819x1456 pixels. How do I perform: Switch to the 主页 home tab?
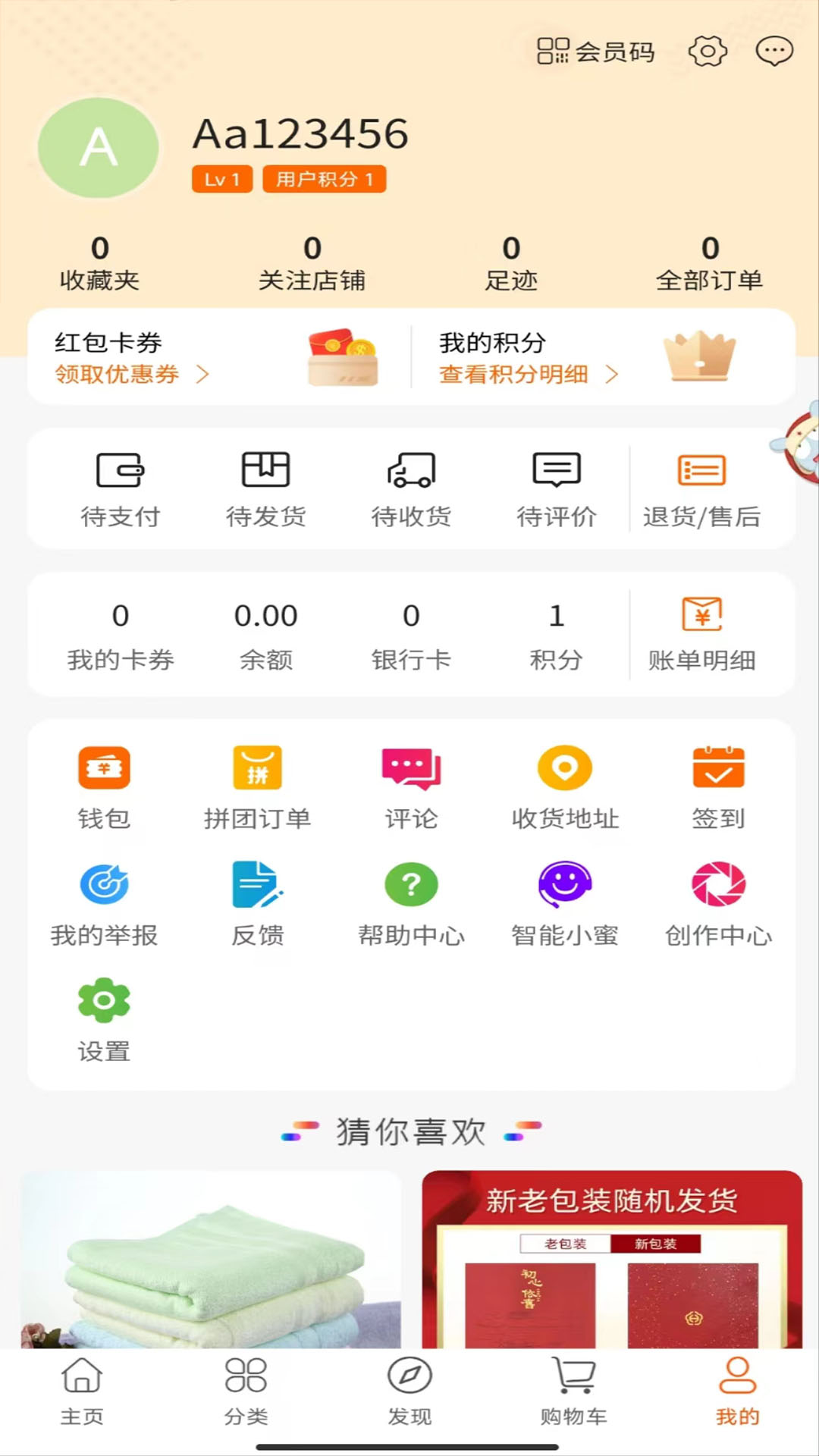point(82,1392)
